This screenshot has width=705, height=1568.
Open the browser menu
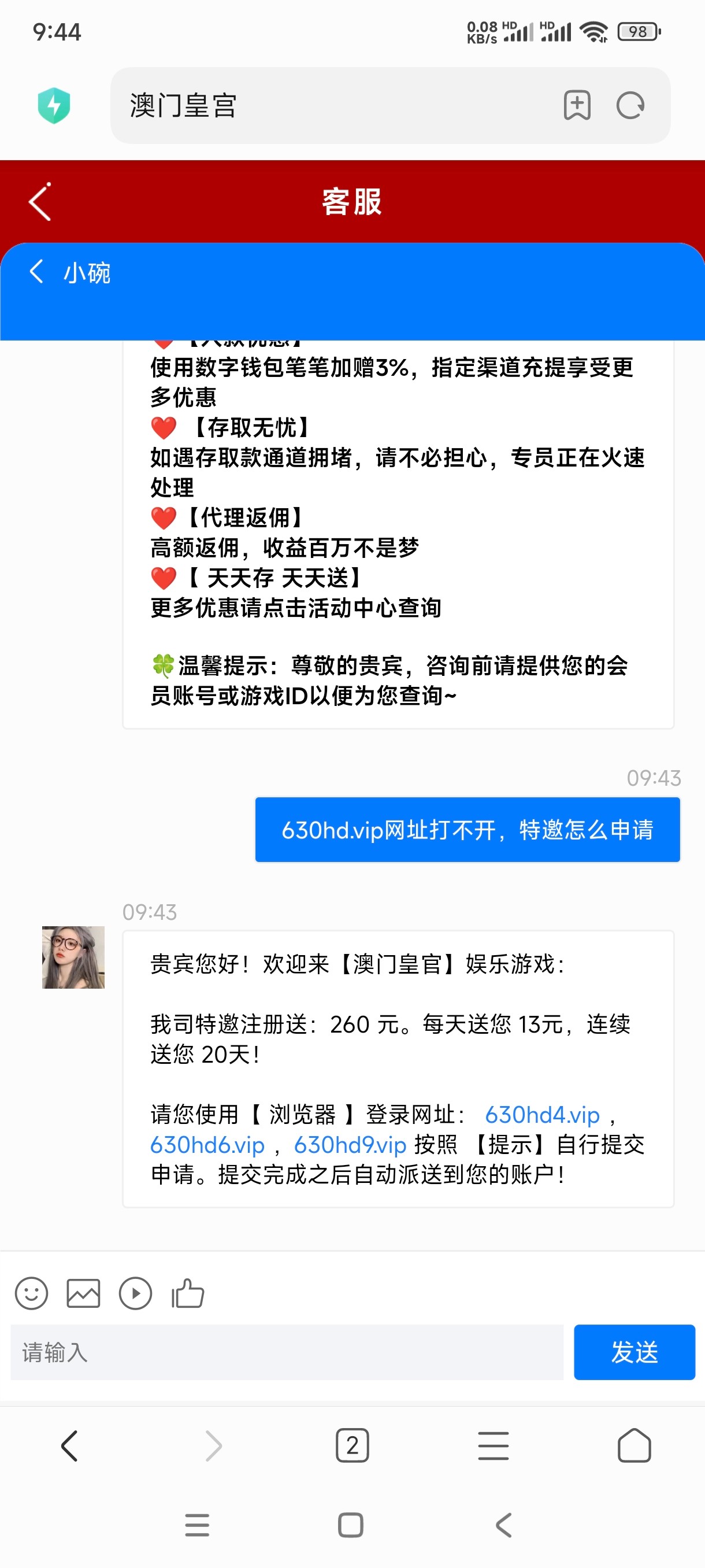[x=493, y=1445]
